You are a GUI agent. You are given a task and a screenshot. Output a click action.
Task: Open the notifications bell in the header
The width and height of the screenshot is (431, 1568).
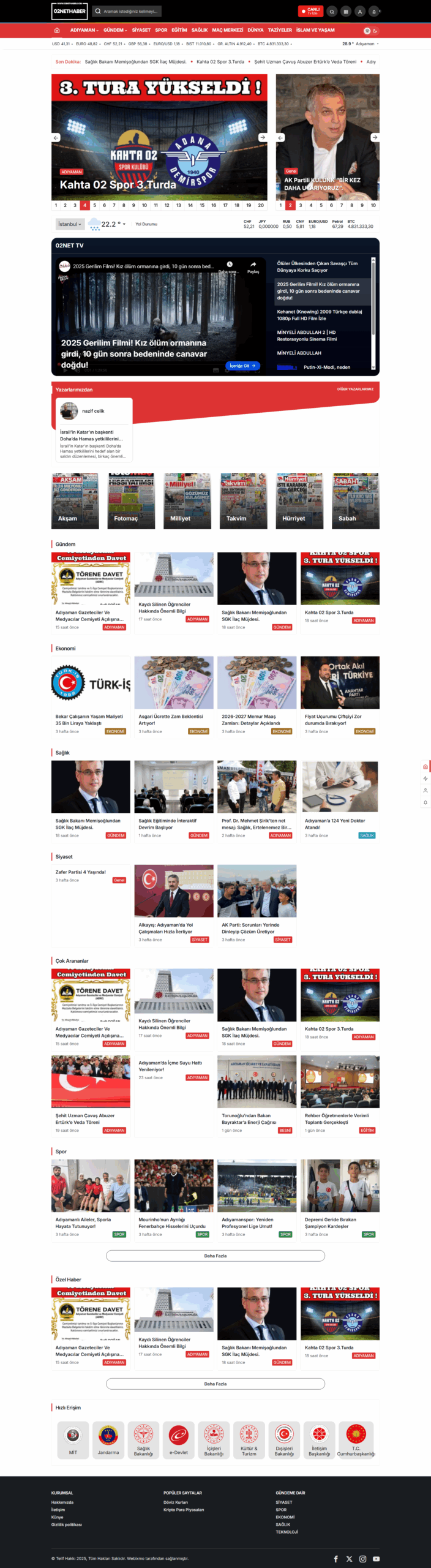pos(374,12)
